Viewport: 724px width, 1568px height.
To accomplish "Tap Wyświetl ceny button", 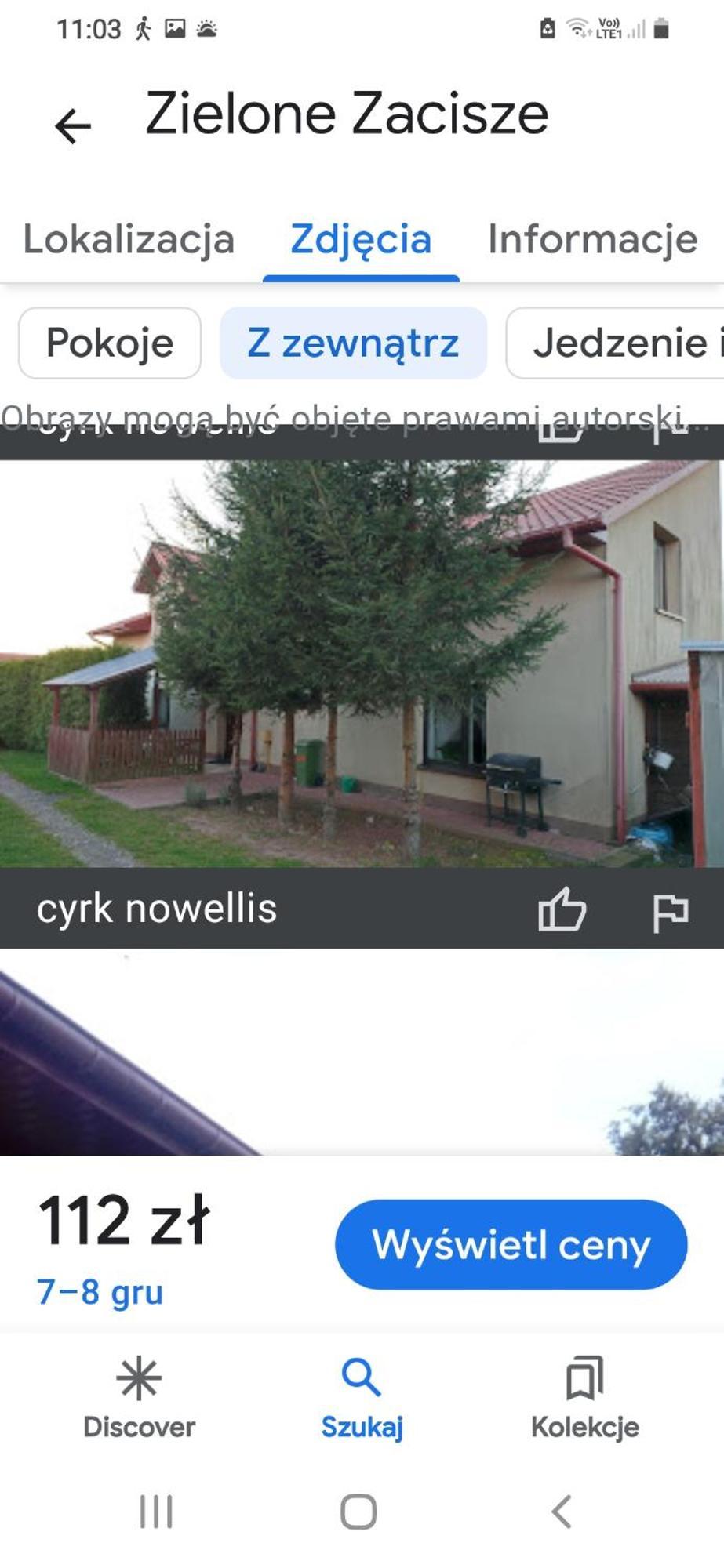I will pos(511,1245).
